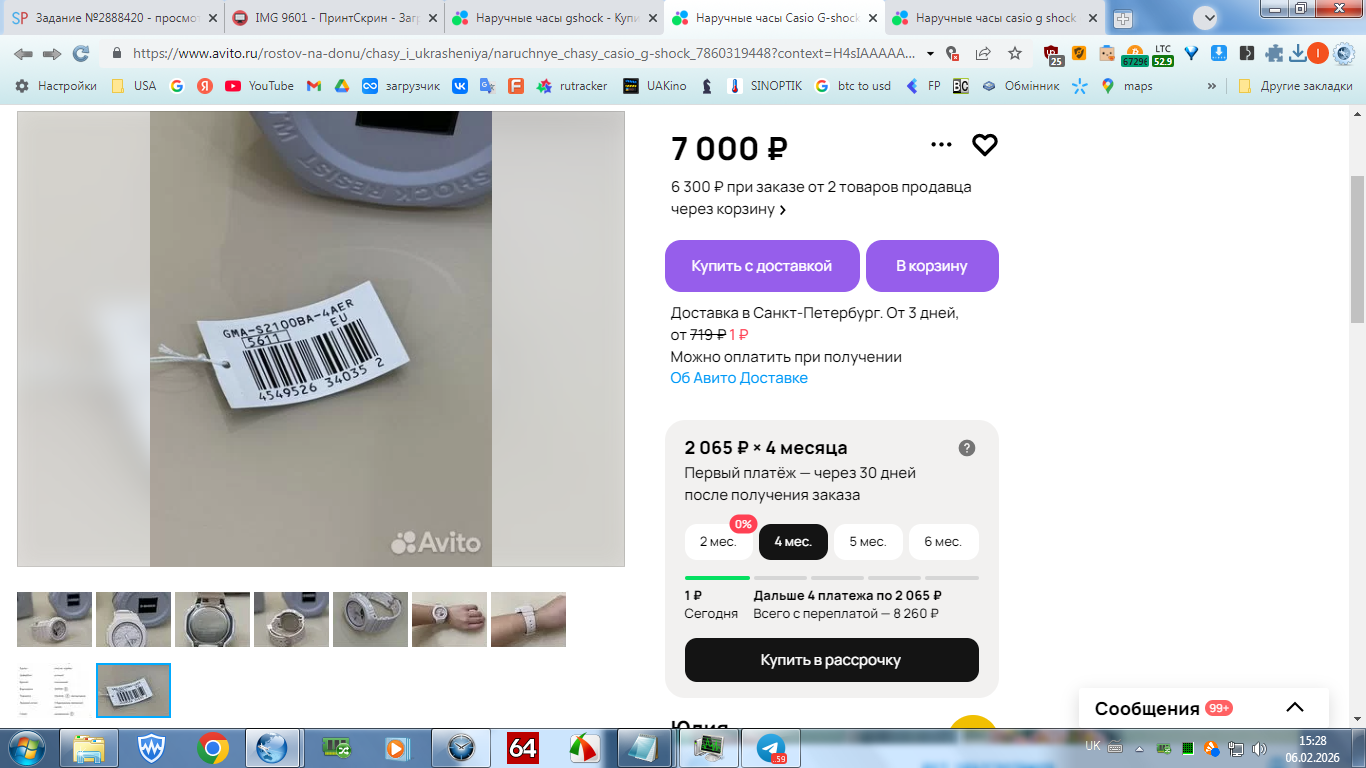Open the specifications table thumbnail

(x=54, y=690)
